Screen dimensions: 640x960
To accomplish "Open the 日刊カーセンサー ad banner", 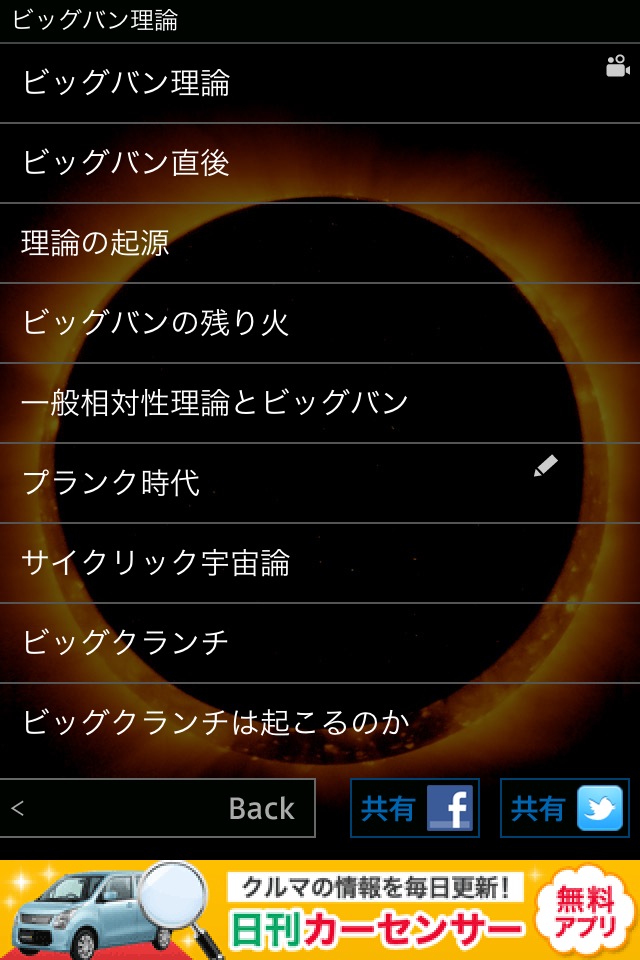I will point(320,910).
